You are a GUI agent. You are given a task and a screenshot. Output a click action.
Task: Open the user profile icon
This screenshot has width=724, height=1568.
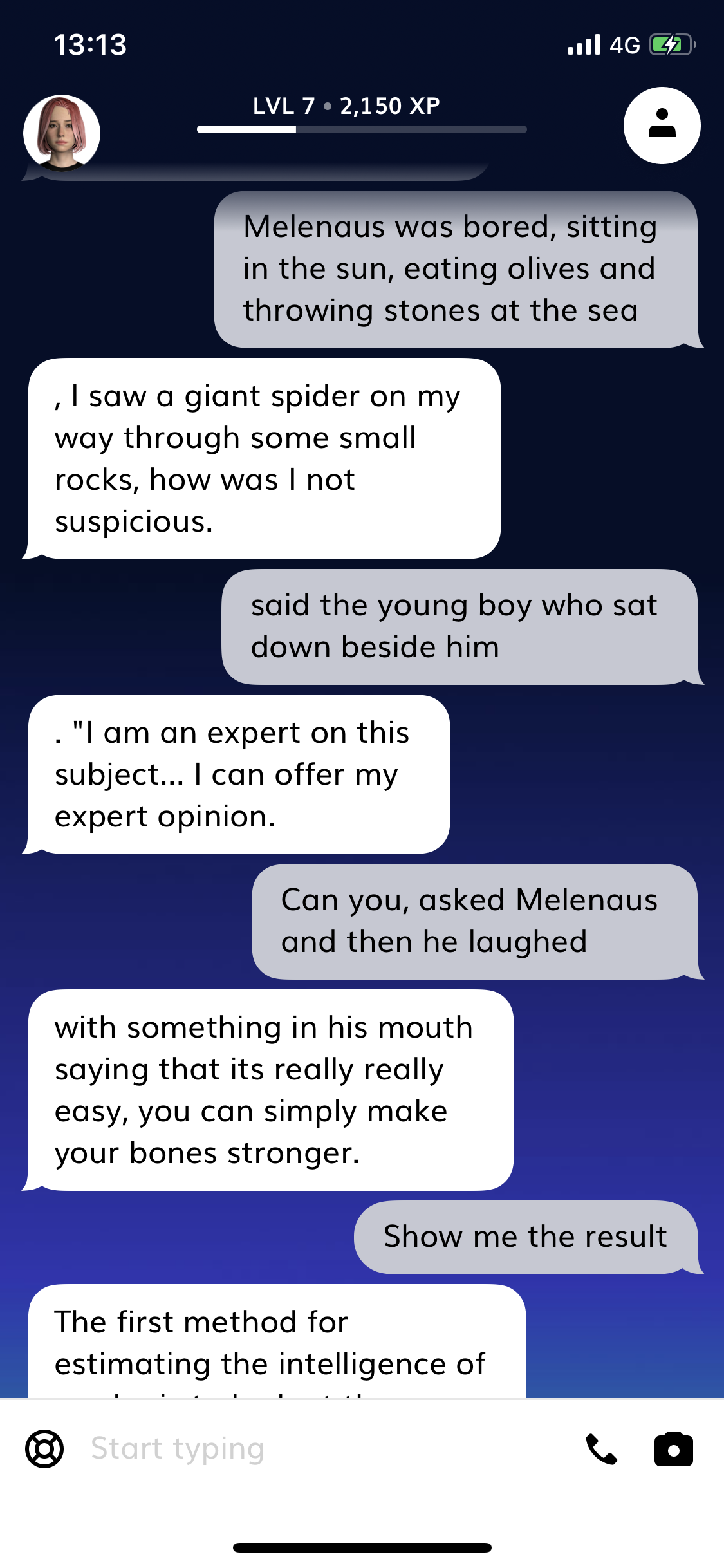pos(662,126)
